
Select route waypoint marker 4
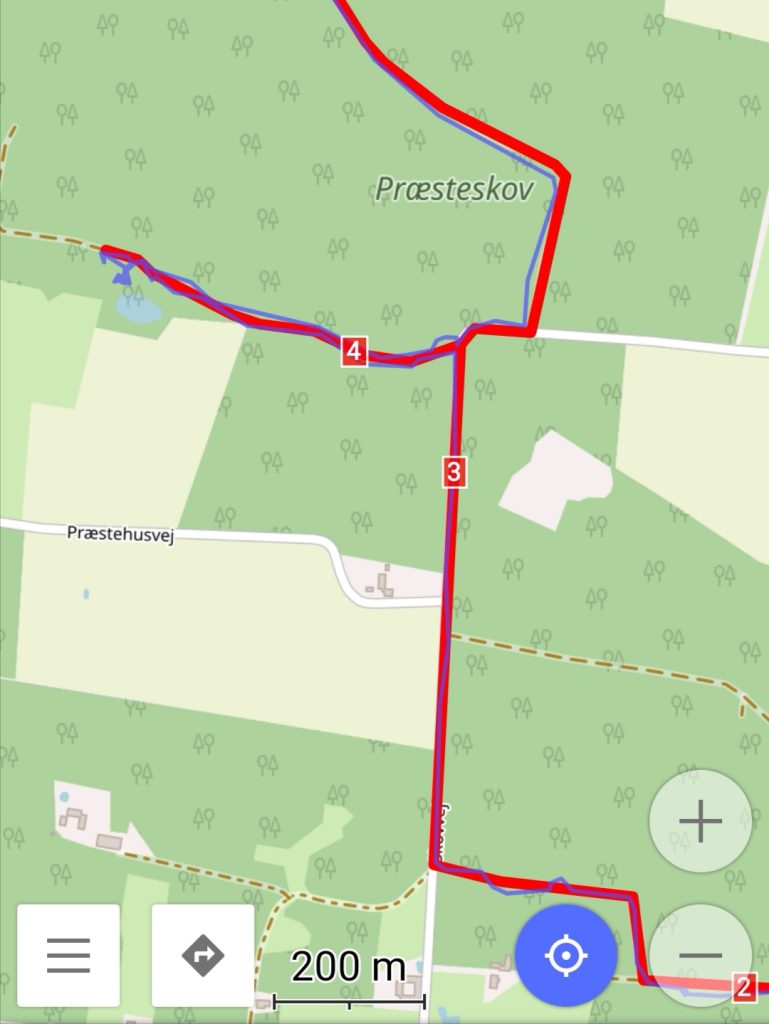(354, 351)
